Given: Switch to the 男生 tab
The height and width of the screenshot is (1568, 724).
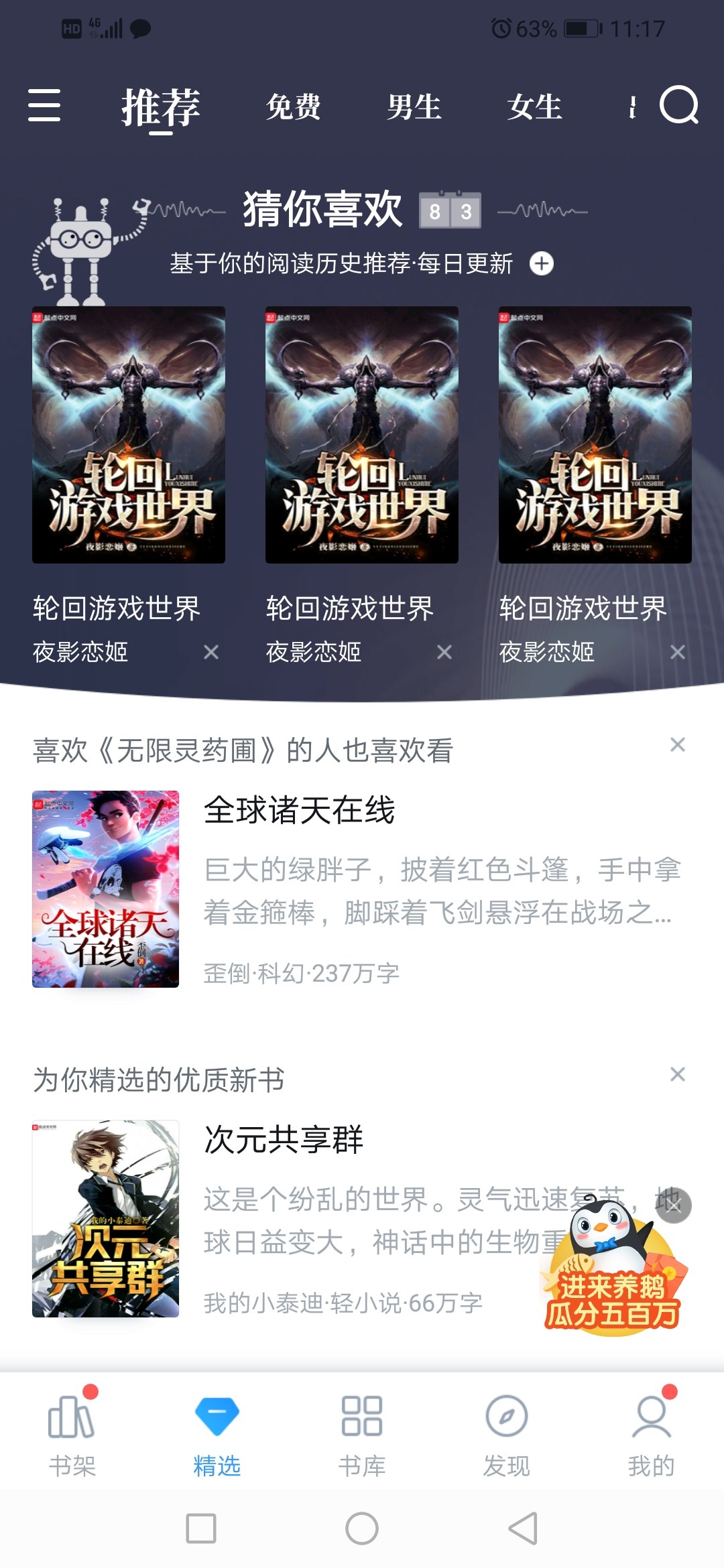Looking at the screenshot, I should click(x=414, y=107).
